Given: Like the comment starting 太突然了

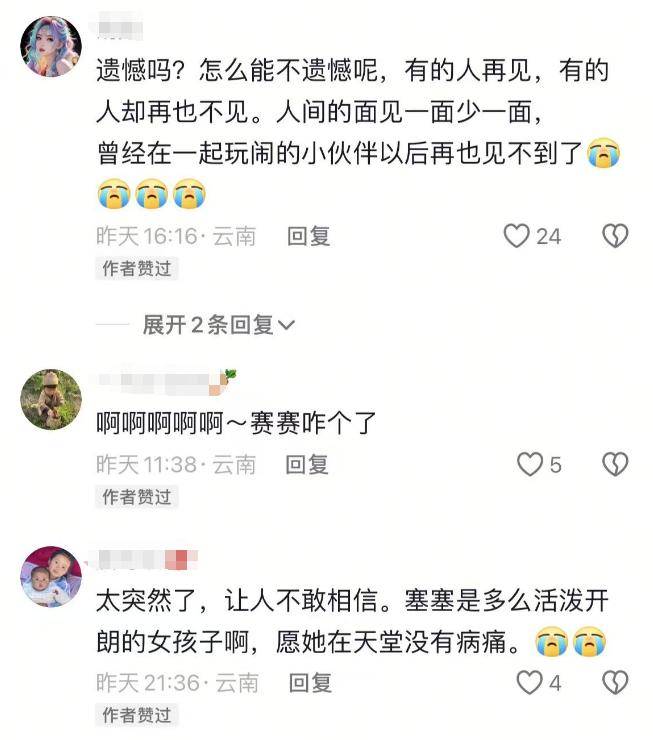Looking at the screenshot, I should coord(529,682).
